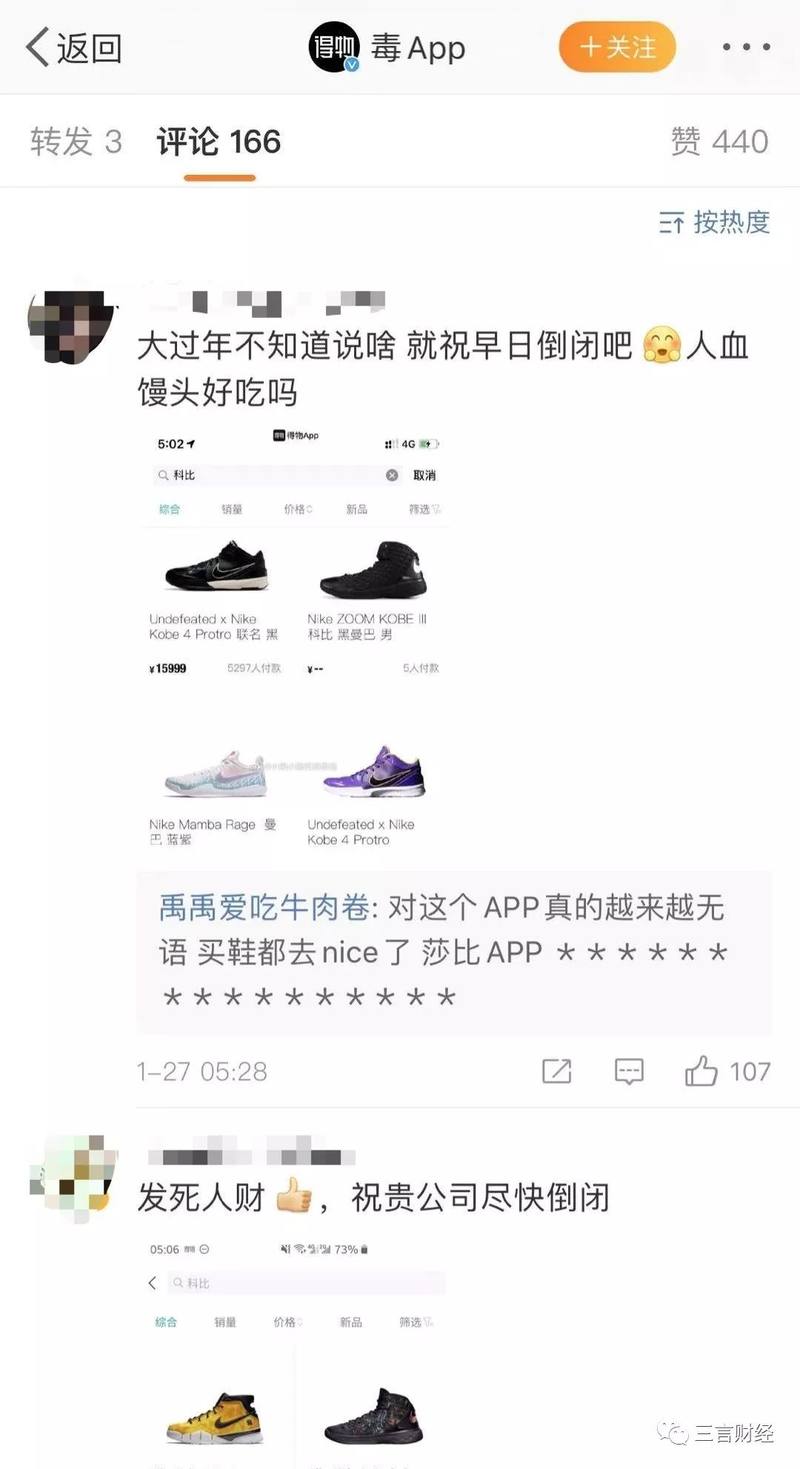800x1469 pixels.
Task: Open the three-dot overflow menu
Action: 745,47
